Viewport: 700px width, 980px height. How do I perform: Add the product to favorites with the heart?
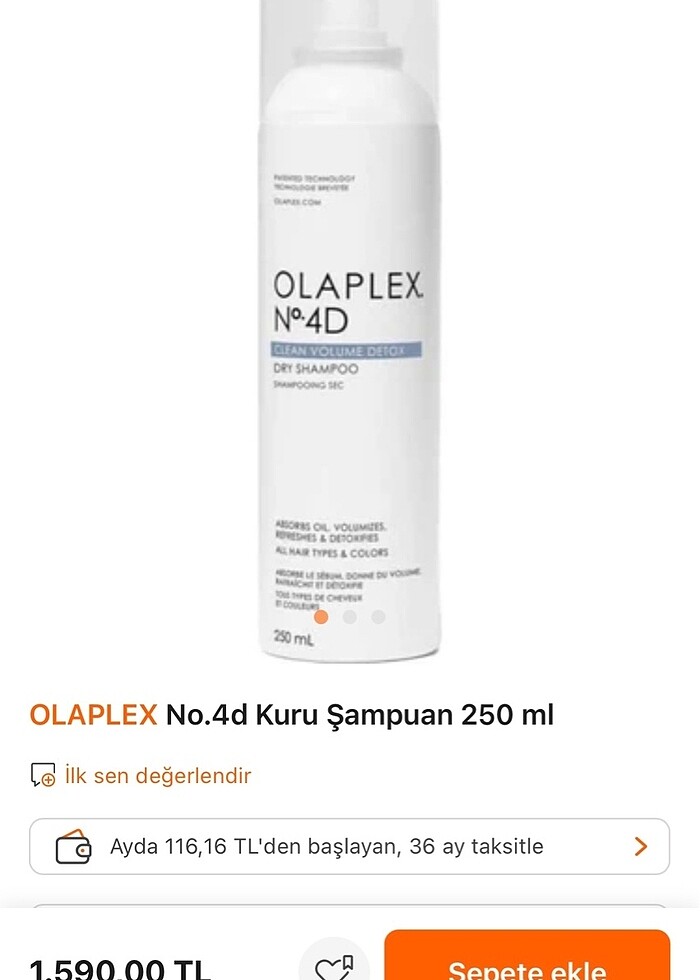point(333,964)
